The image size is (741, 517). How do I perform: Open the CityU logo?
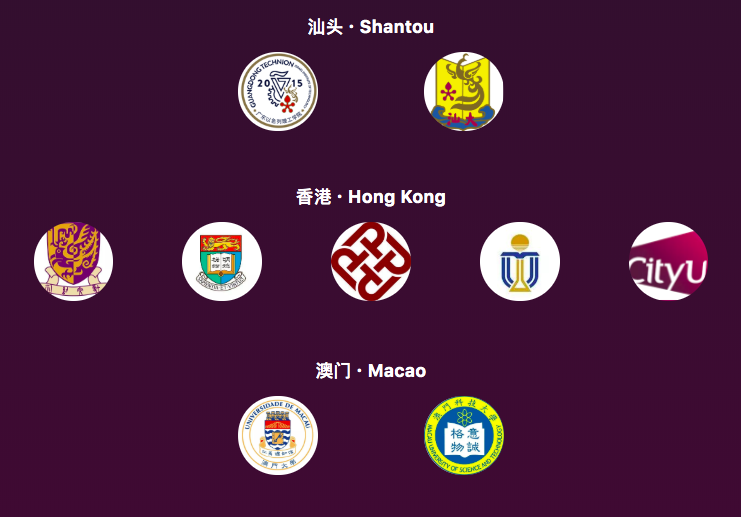tap(668, 261)
